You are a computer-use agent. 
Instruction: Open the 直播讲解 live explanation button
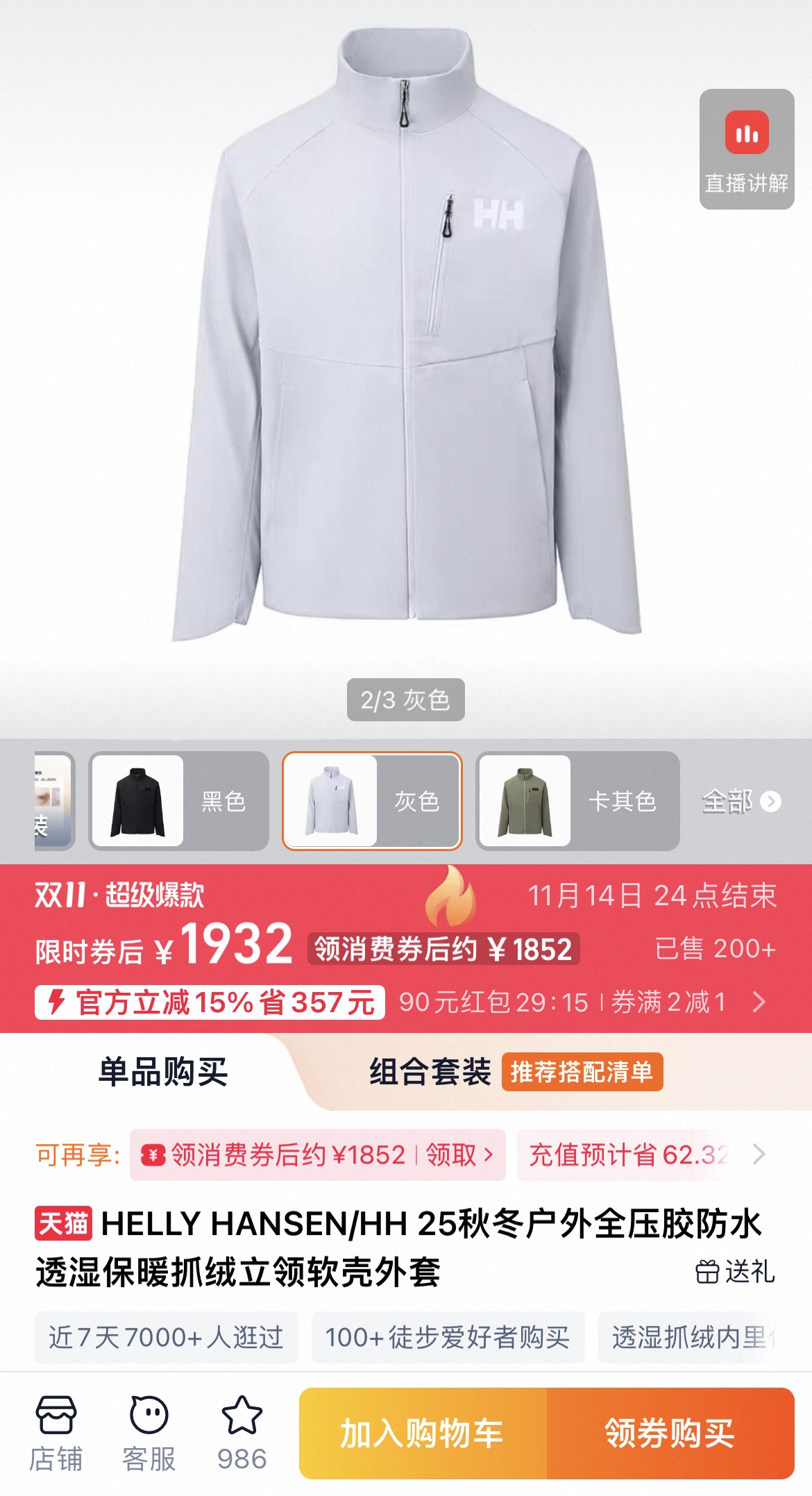[746, 149]
